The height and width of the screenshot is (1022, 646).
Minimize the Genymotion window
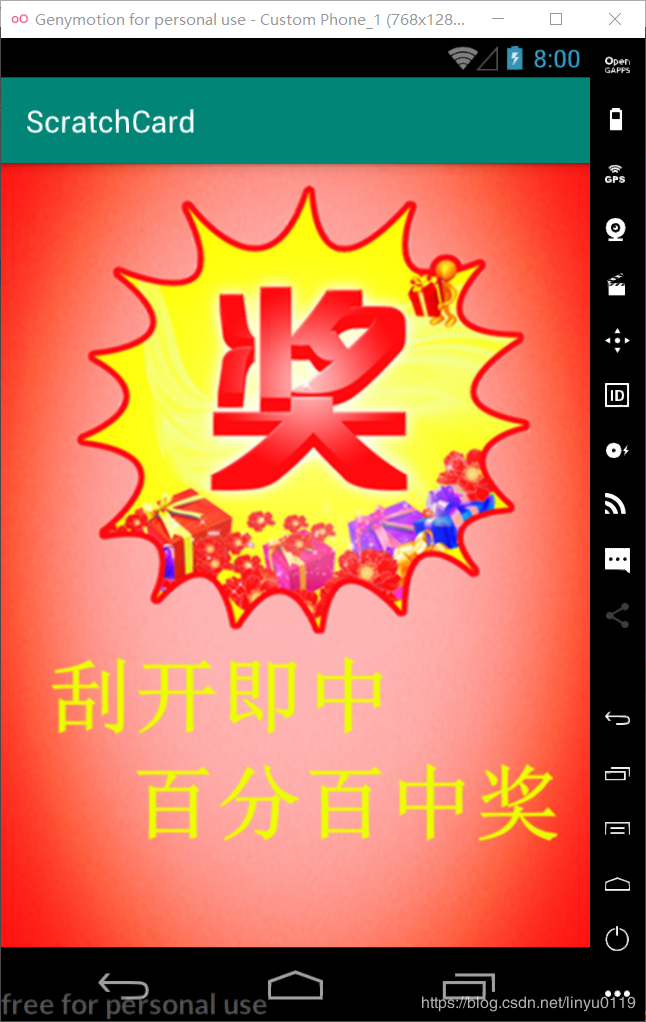coord(499,19)
